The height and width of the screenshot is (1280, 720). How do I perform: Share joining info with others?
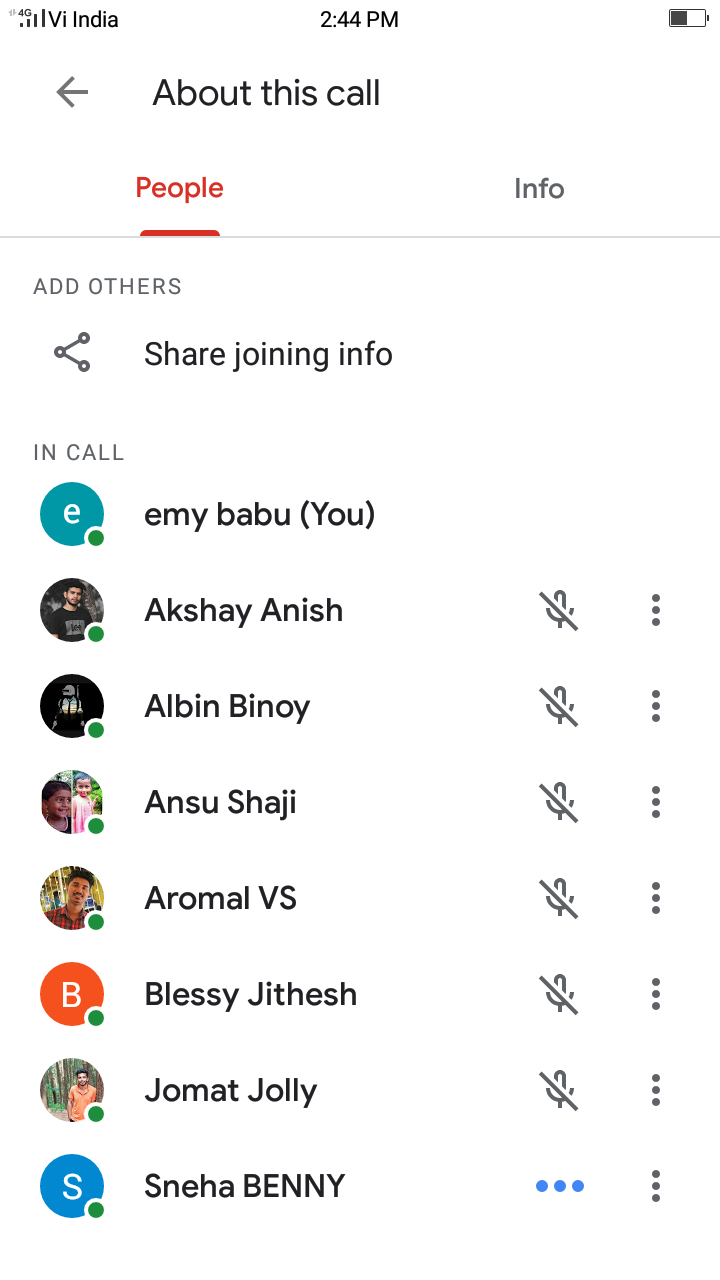click(268, 354)
